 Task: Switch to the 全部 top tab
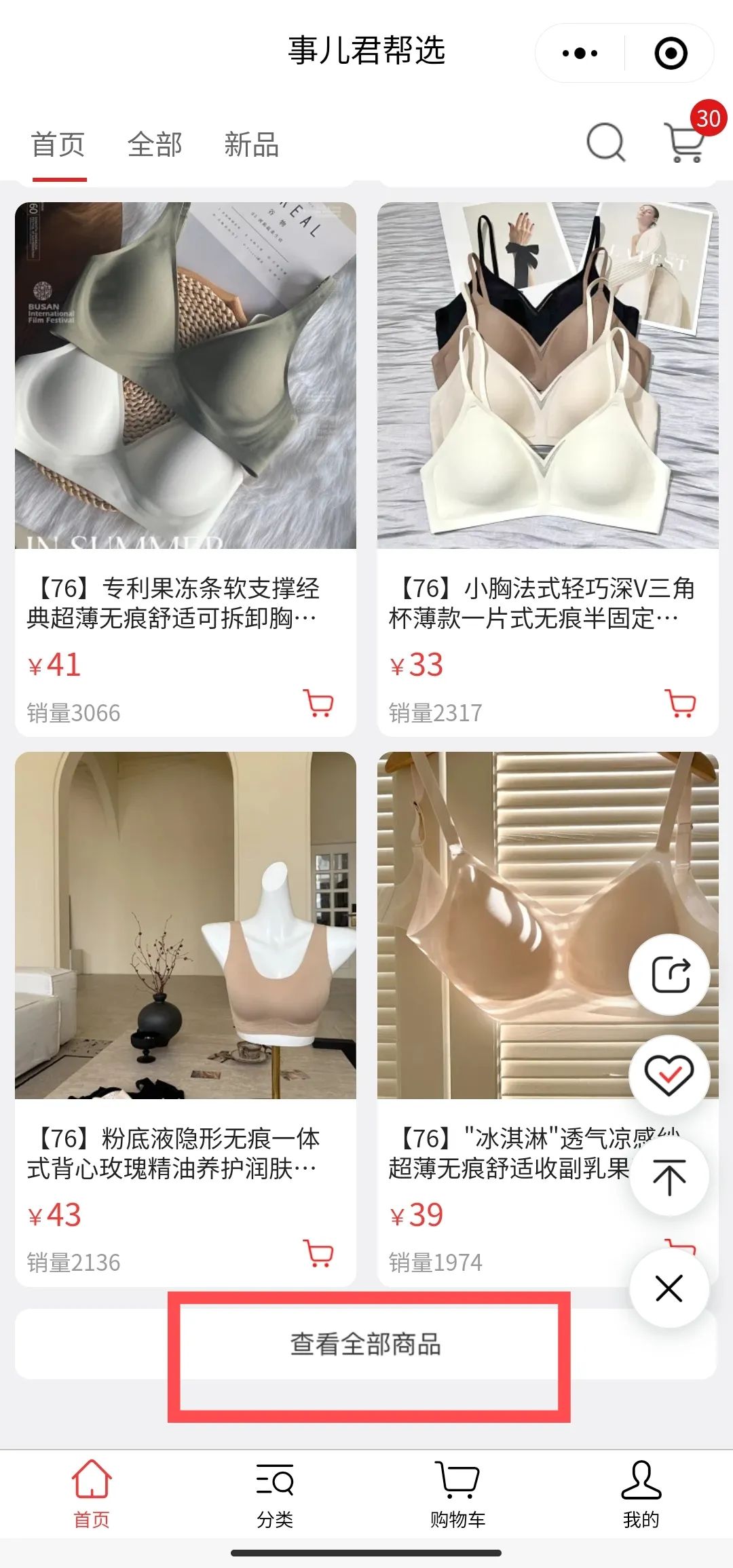pyautogui.click(x=155, y=145)
